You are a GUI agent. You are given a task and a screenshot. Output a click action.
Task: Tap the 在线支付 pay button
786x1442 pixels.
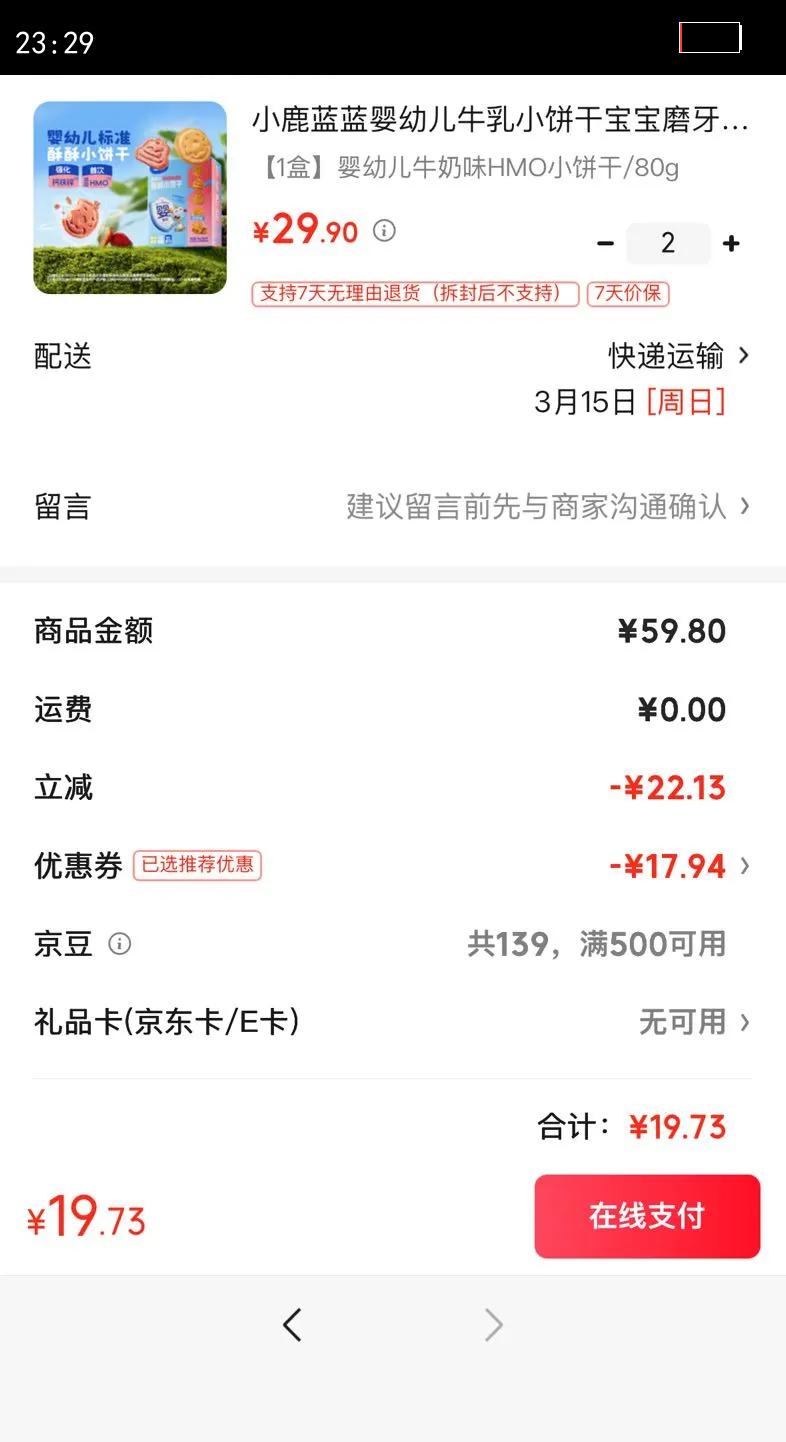pyautogui.click(x=647, y=1216)
